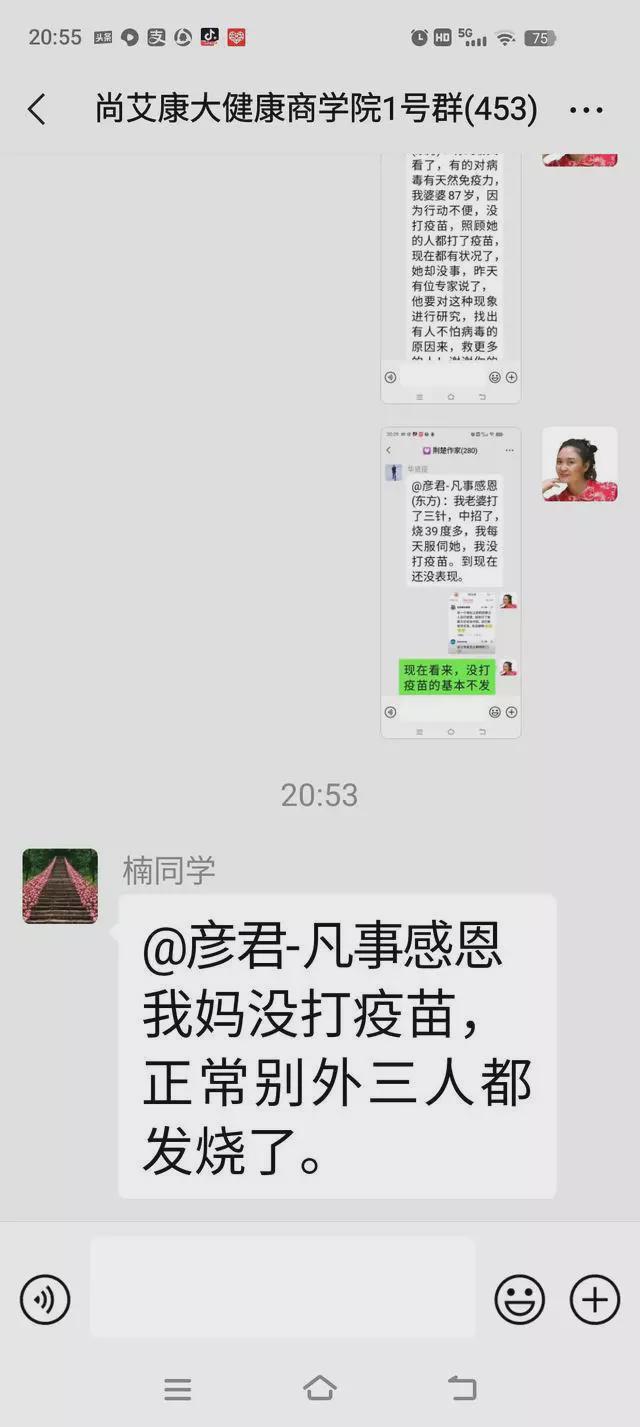Screen dimensions: 640x1427
Task: View the sender's avatar in red dress
Action: coord(580,464)
